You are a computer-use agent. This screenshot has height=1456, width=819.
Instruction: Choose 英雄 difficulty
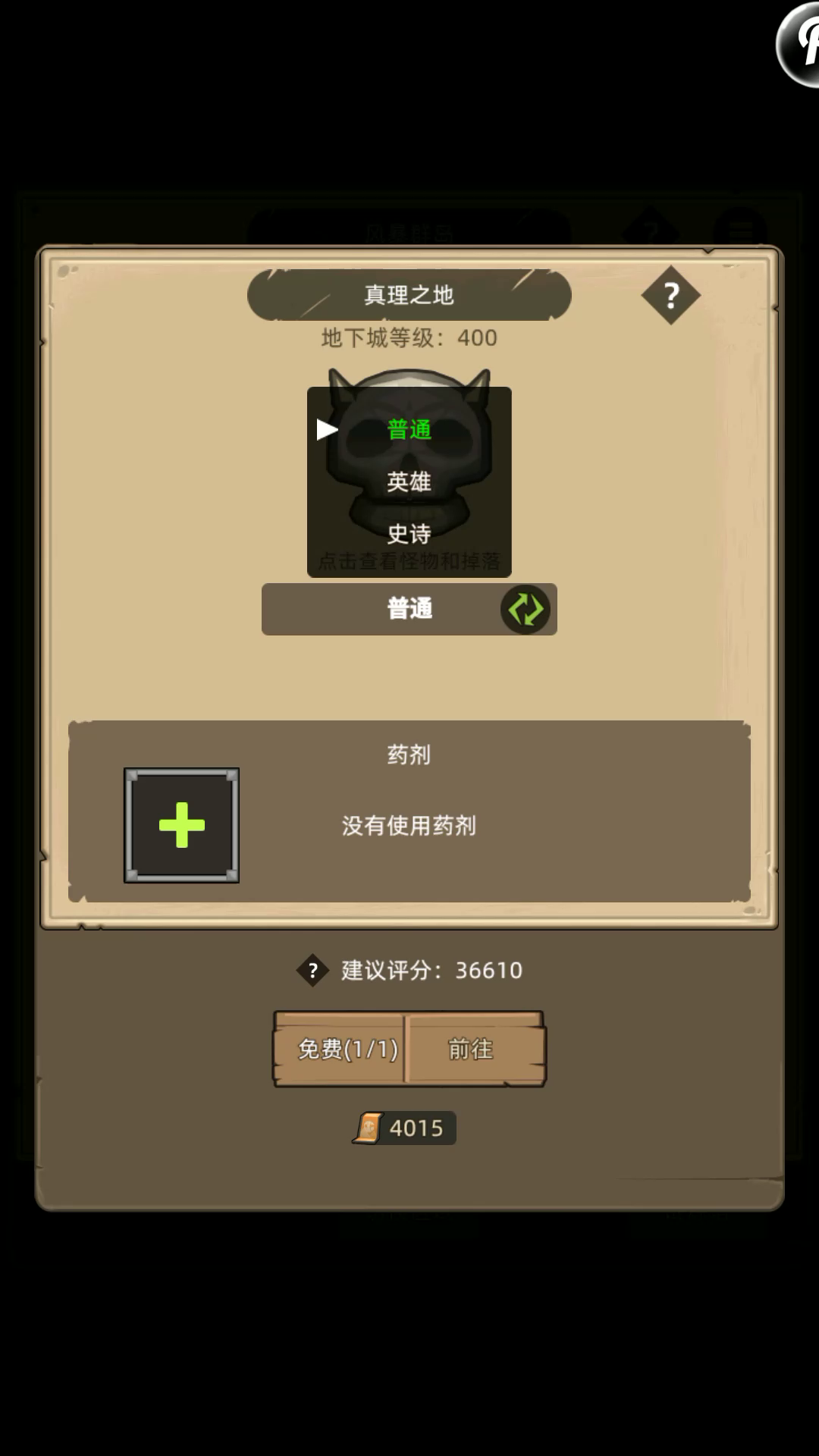click(409, 482)
